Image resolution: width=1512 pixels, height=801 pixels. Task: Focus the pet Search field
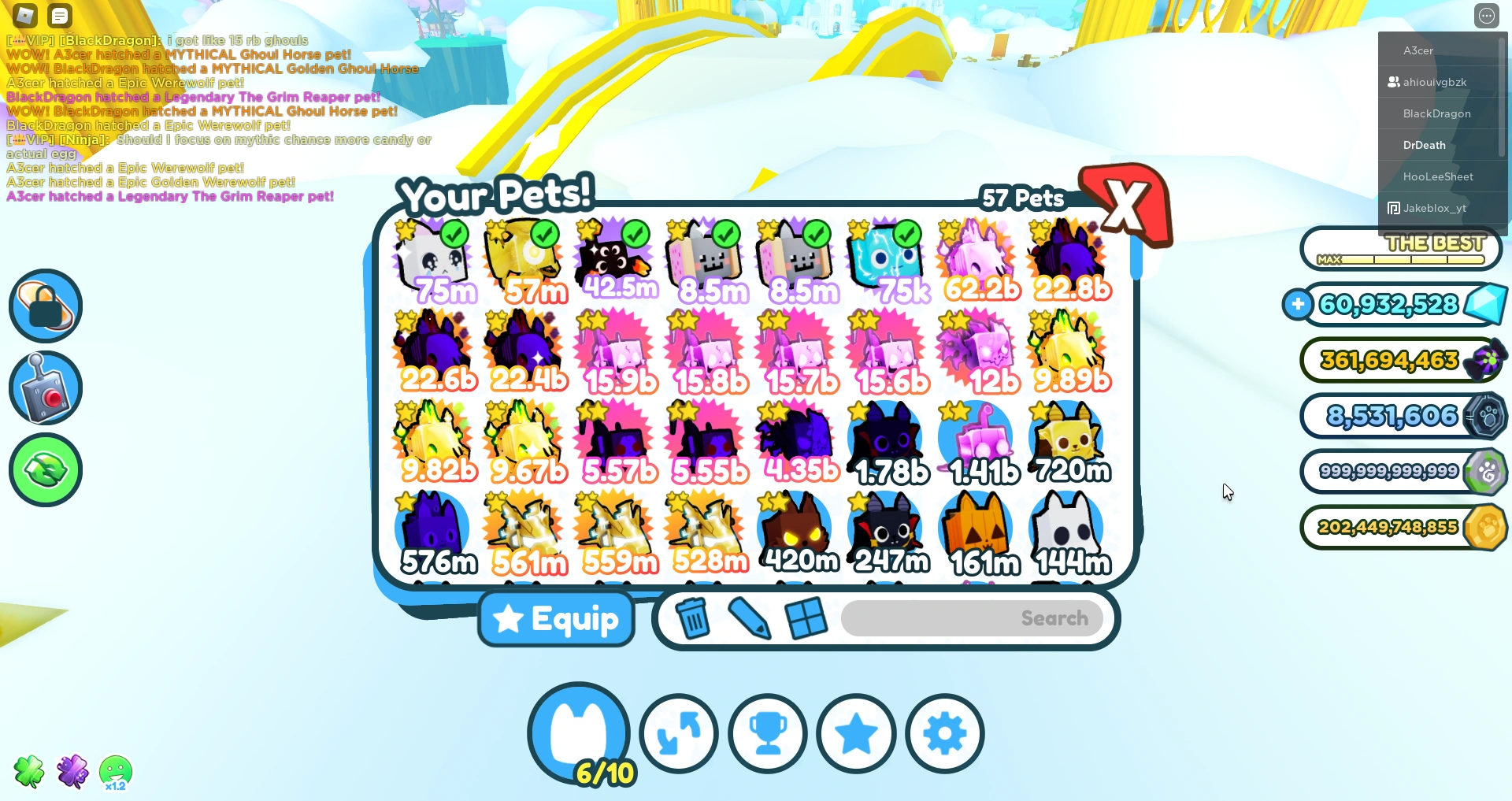(971, 618)
